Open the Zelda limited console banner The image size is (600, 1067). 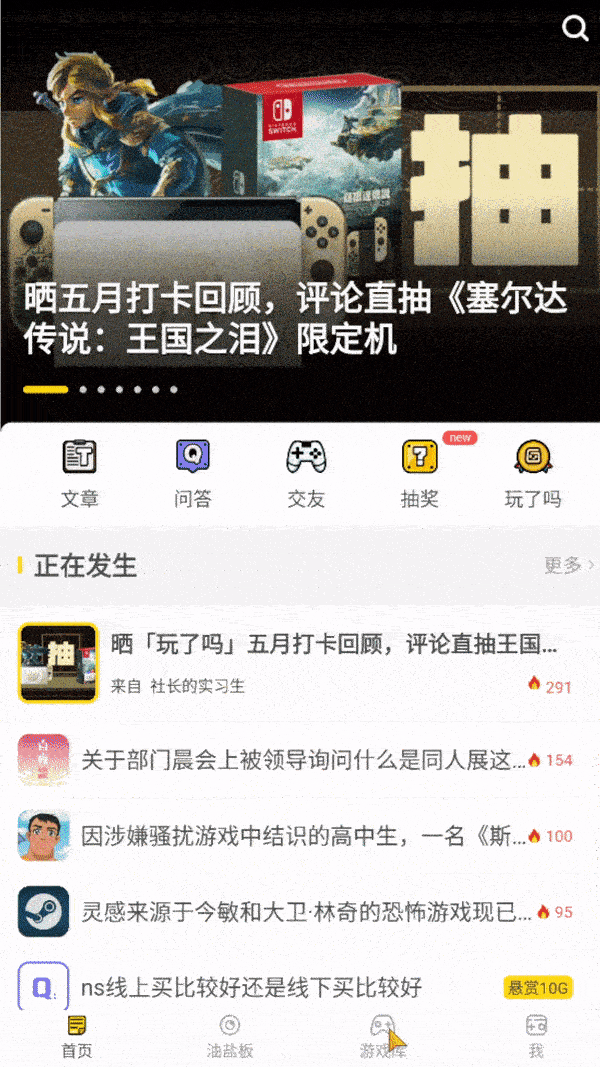pyautogui.click(x=300, y=211)
